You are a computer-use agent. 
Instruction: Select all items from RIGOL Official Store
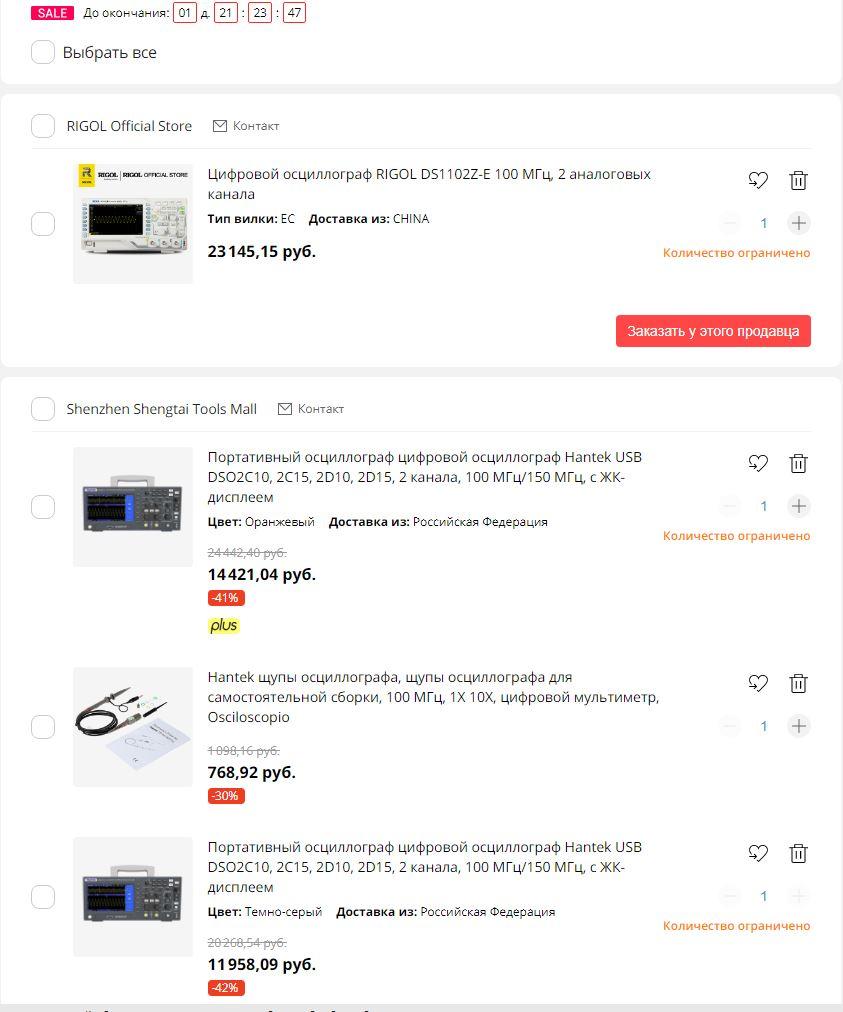tap(43, 126)
